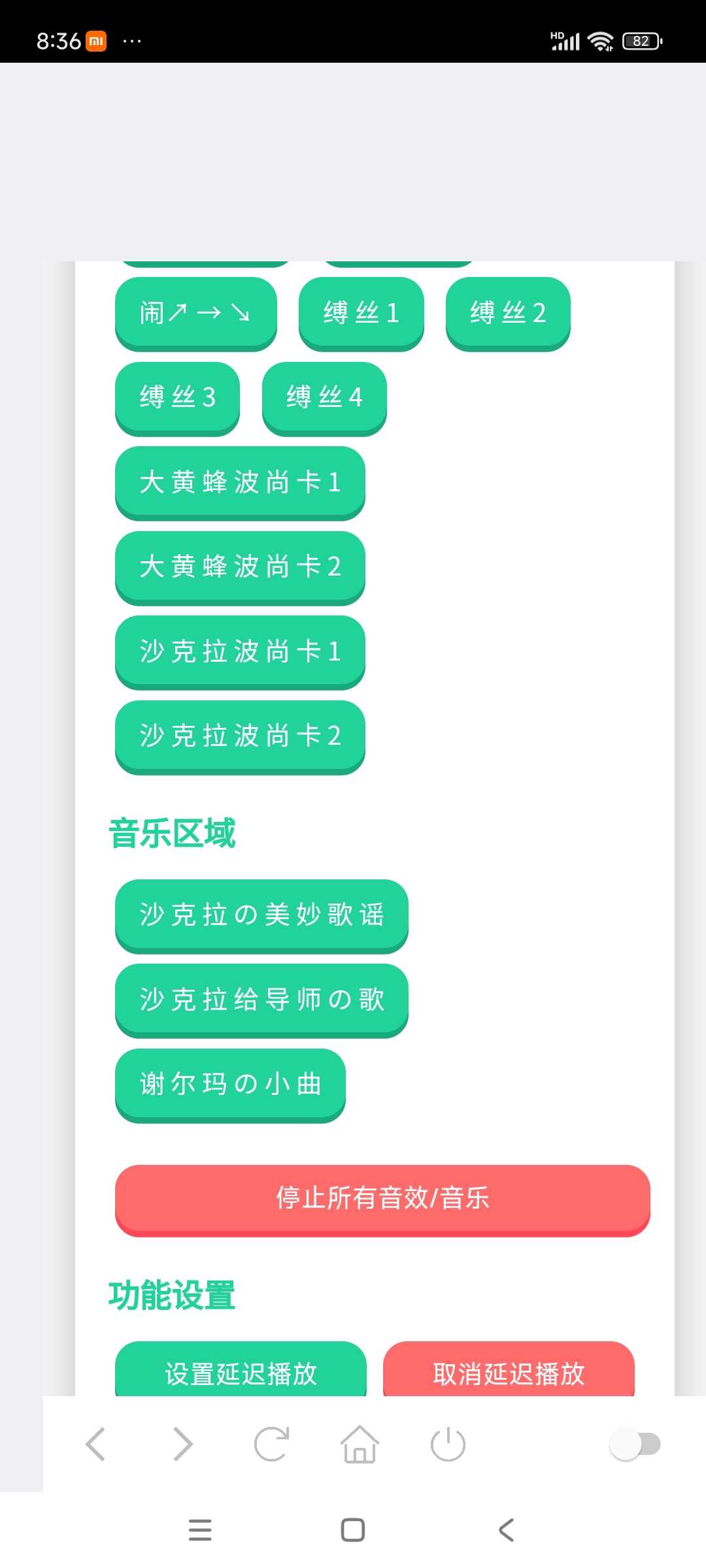The width and height of the screenshot is (706, 1568).
Task: Play 大黄蜂波尚卡2
Action: (240, 566)
